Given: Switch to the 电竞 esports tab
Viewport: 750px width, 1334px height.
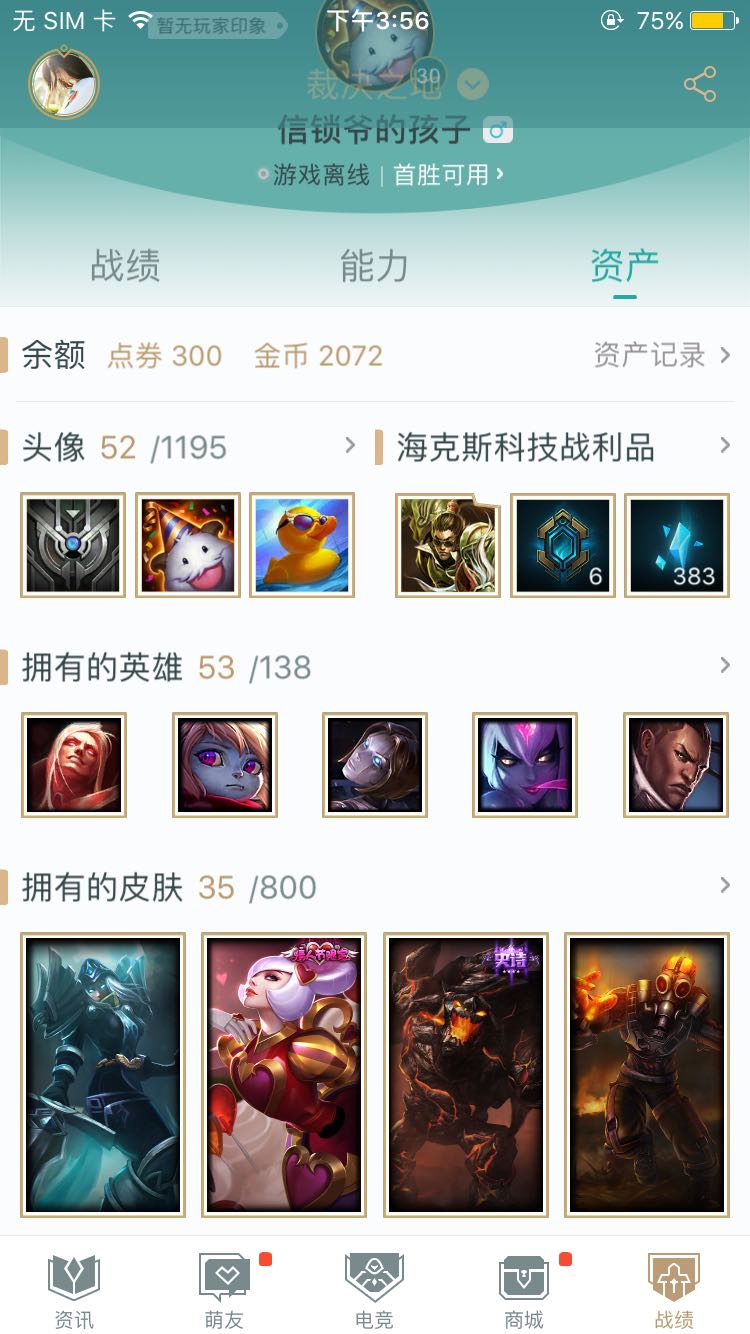Looking at the screenshot, I should (x=374, y=1292).
